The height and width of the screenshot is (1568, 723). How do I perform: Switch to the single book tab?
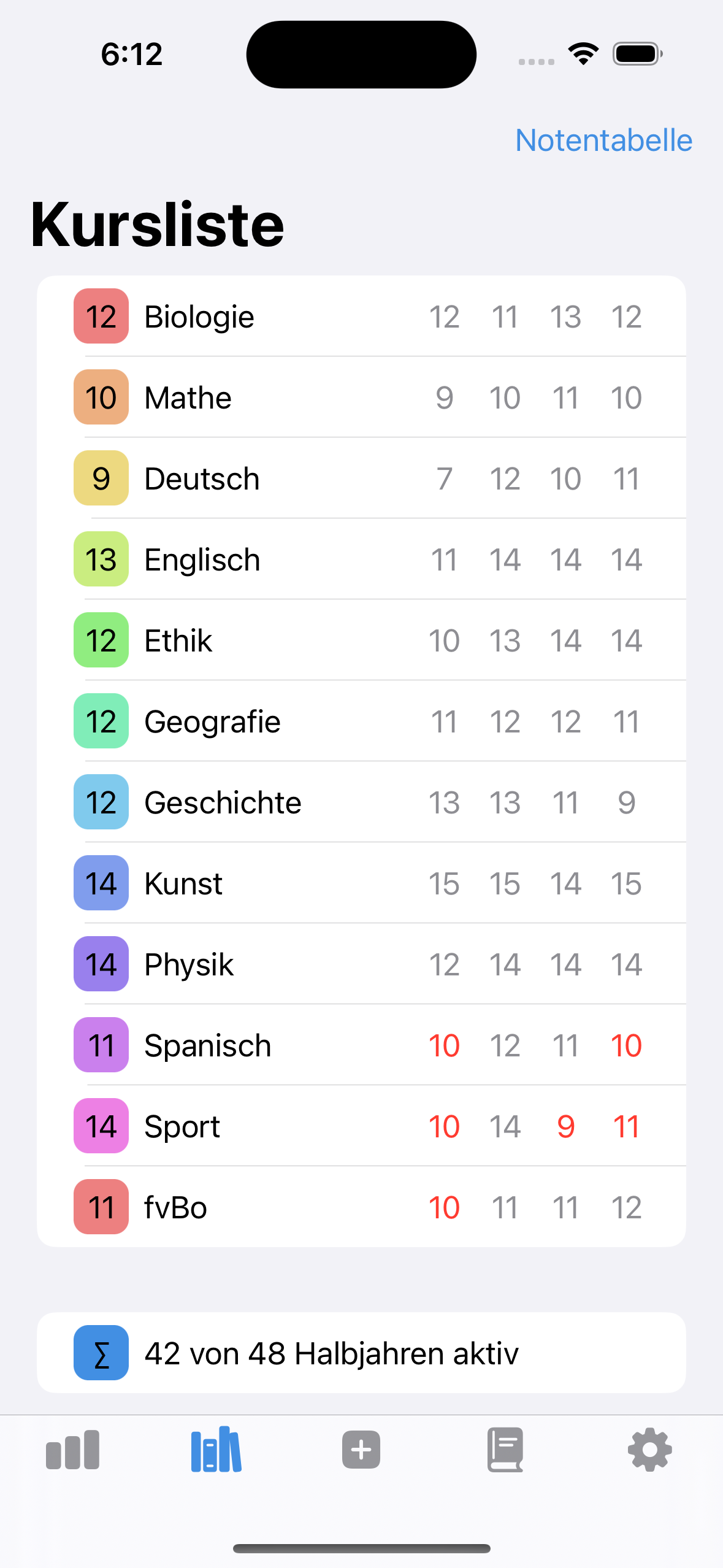point(505,1450)
